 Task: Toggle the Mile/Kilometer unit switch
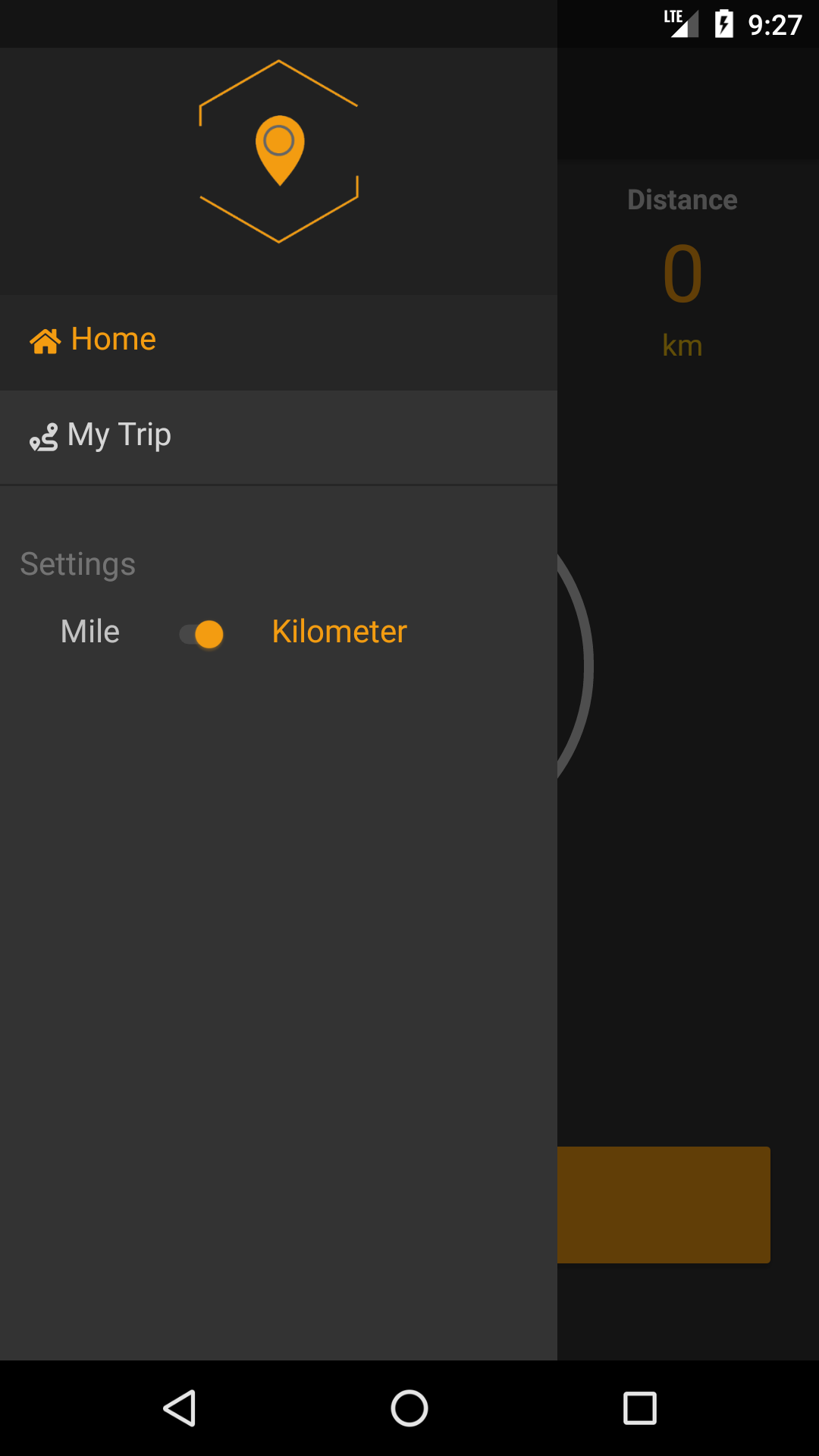tap(201, 634)
